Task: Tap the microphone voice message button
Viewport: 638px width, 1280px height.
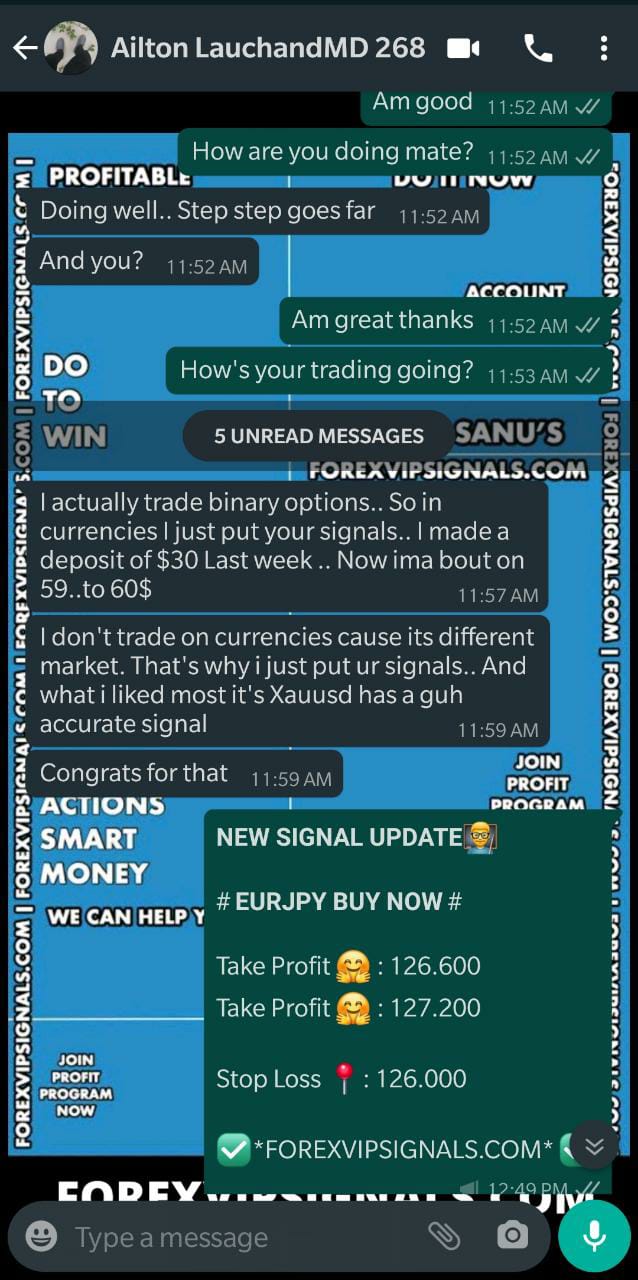Action: pyautogui.click(x=594, y=1236)
